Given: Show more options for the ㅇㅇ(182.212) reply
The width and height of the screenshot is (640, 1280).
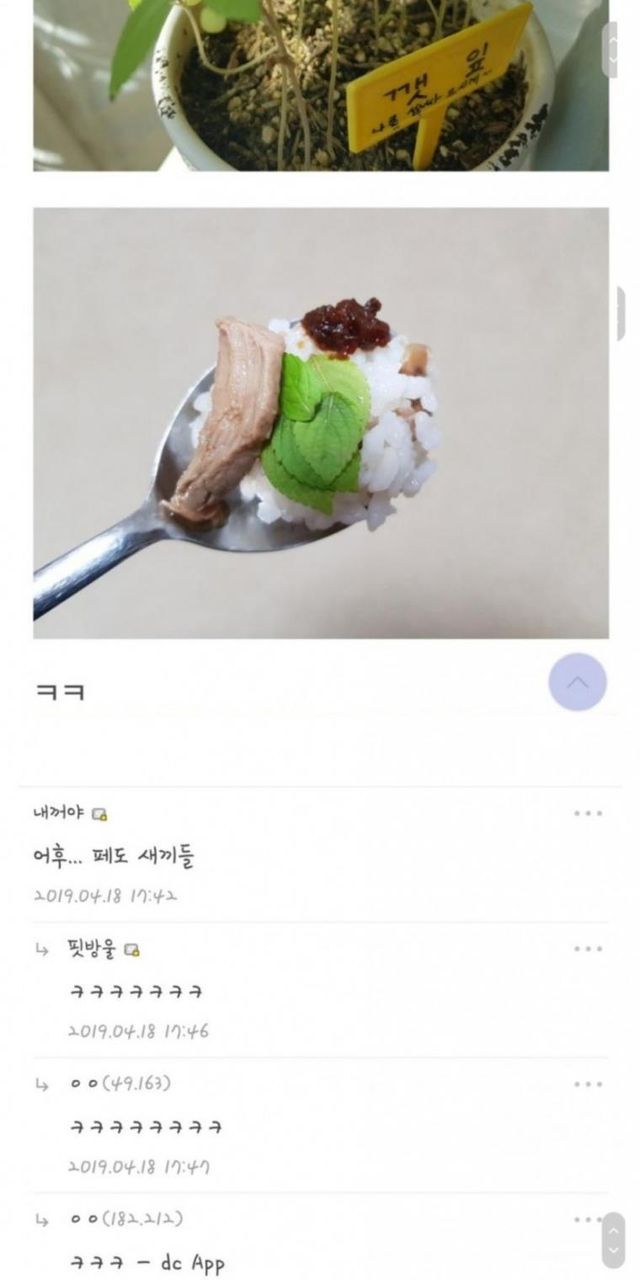Looking at the screenshot, I should click(x=584, y=1219).
